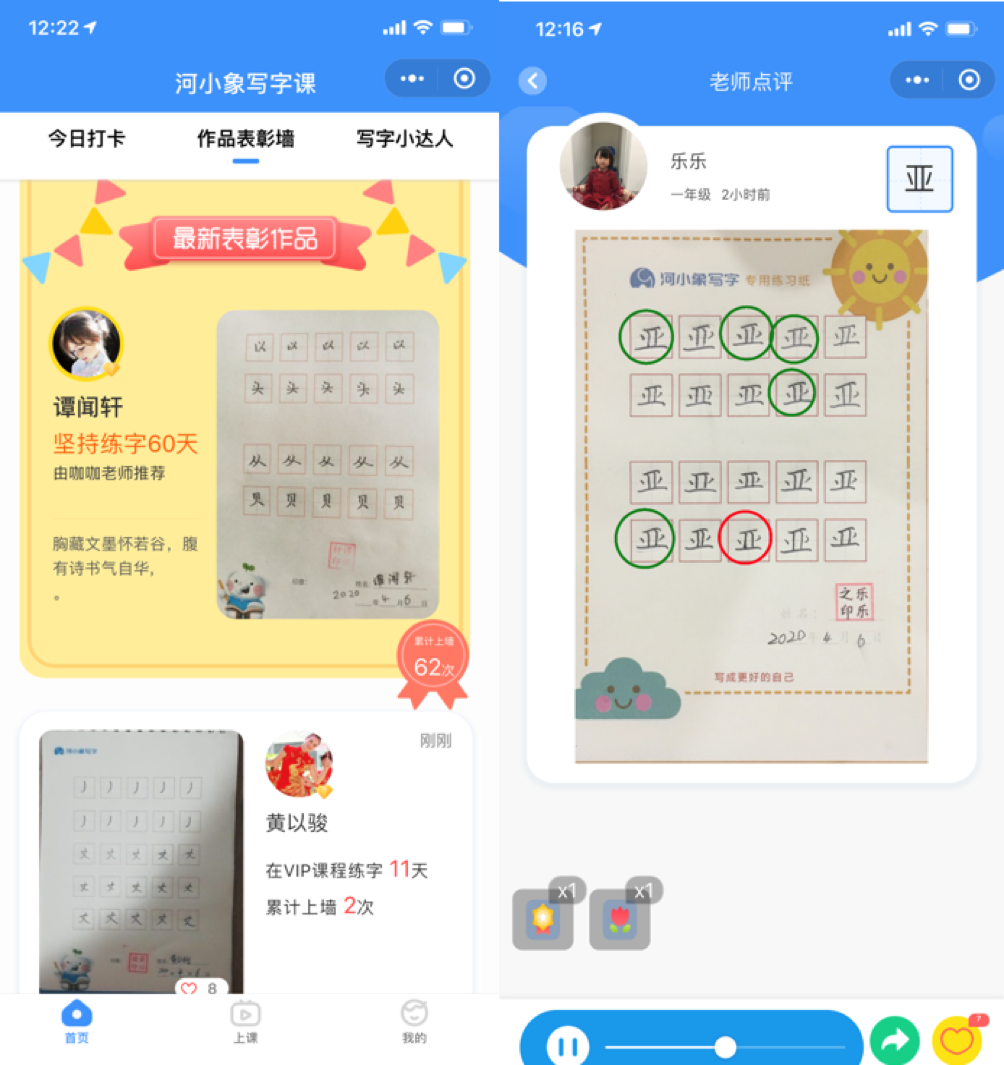
Task: Select the 作品表彰墙 tab
Action: pos(245,139)
